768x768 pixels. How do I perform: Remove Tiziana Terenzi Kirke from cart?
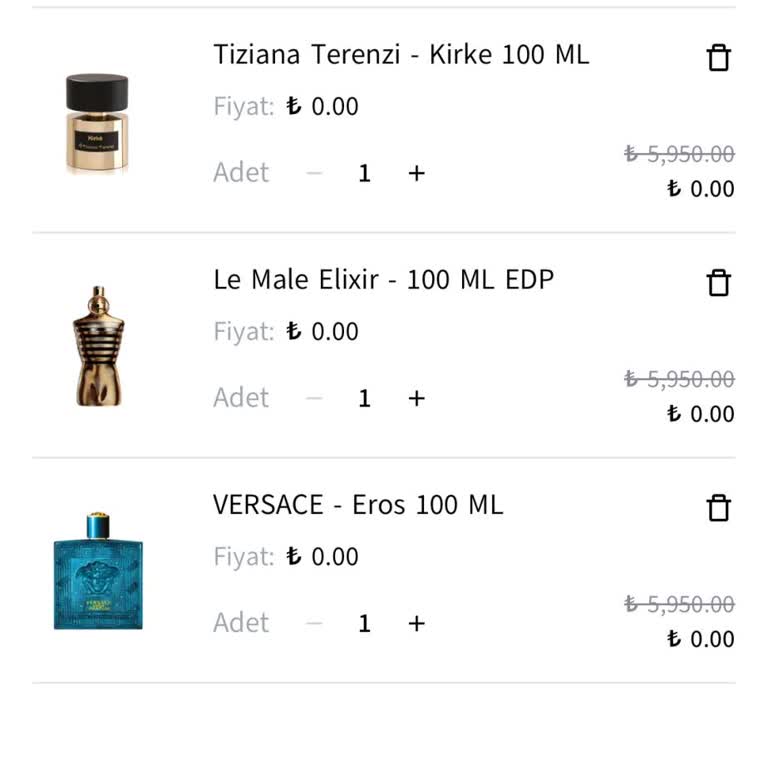(x=718, y=58)
